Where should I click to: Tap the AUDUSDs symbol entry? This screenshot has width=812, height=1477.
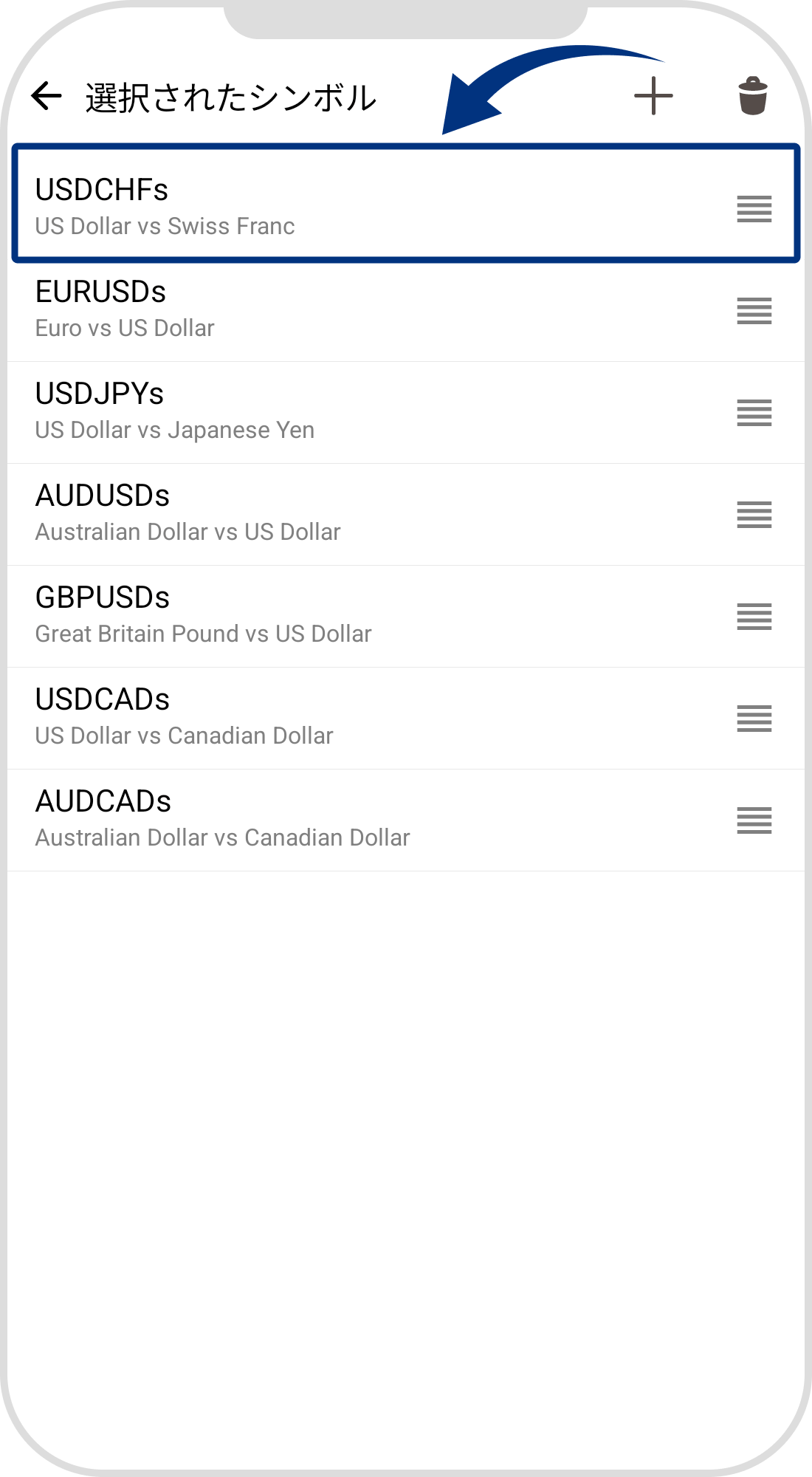(295, 513)
